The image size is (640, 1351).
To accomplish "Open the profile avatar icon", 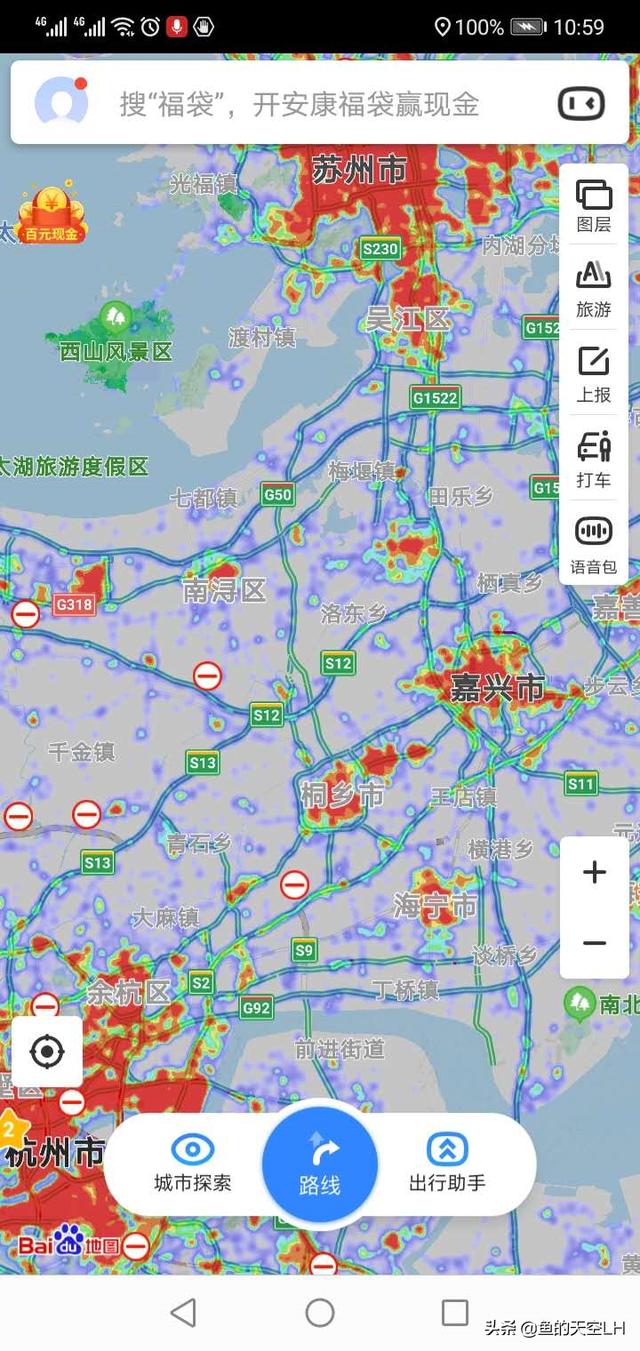I will [61, 103].
